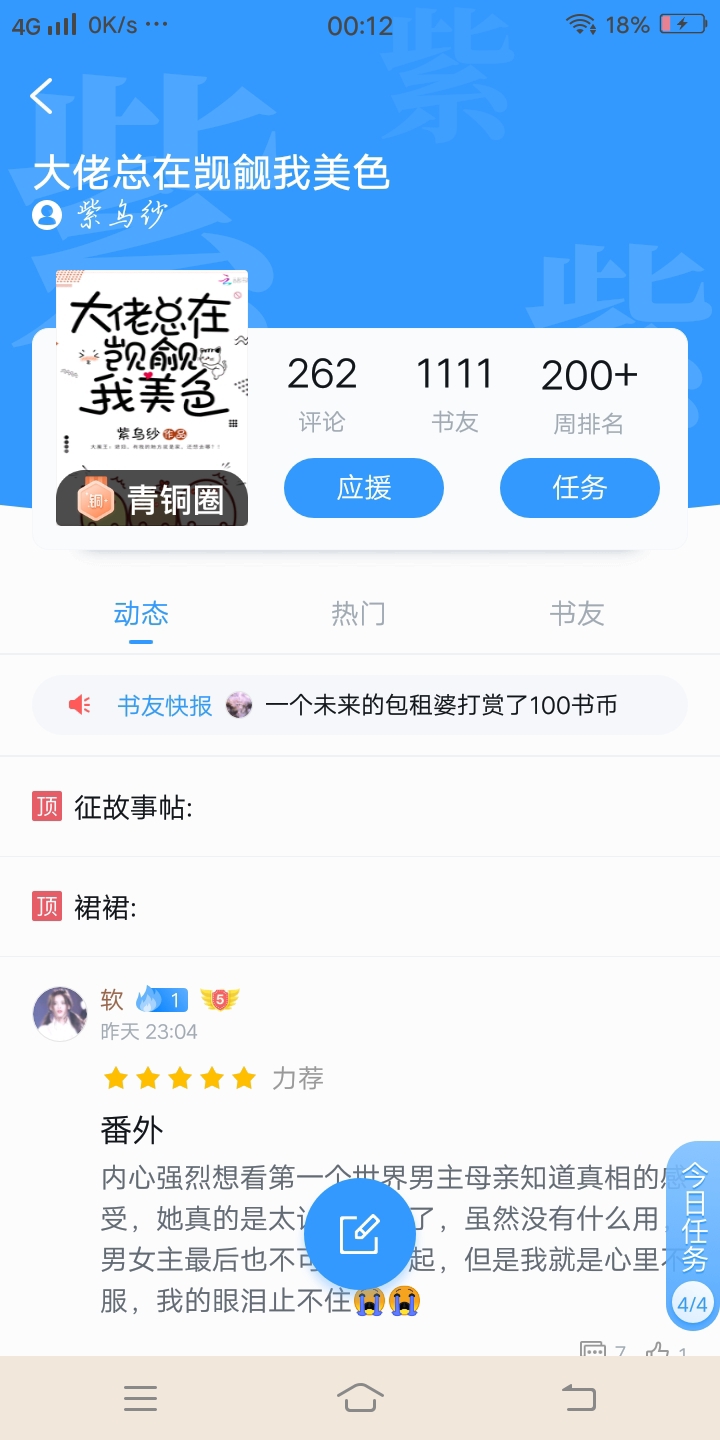Tap the 应援 button

tap(364, 488)
